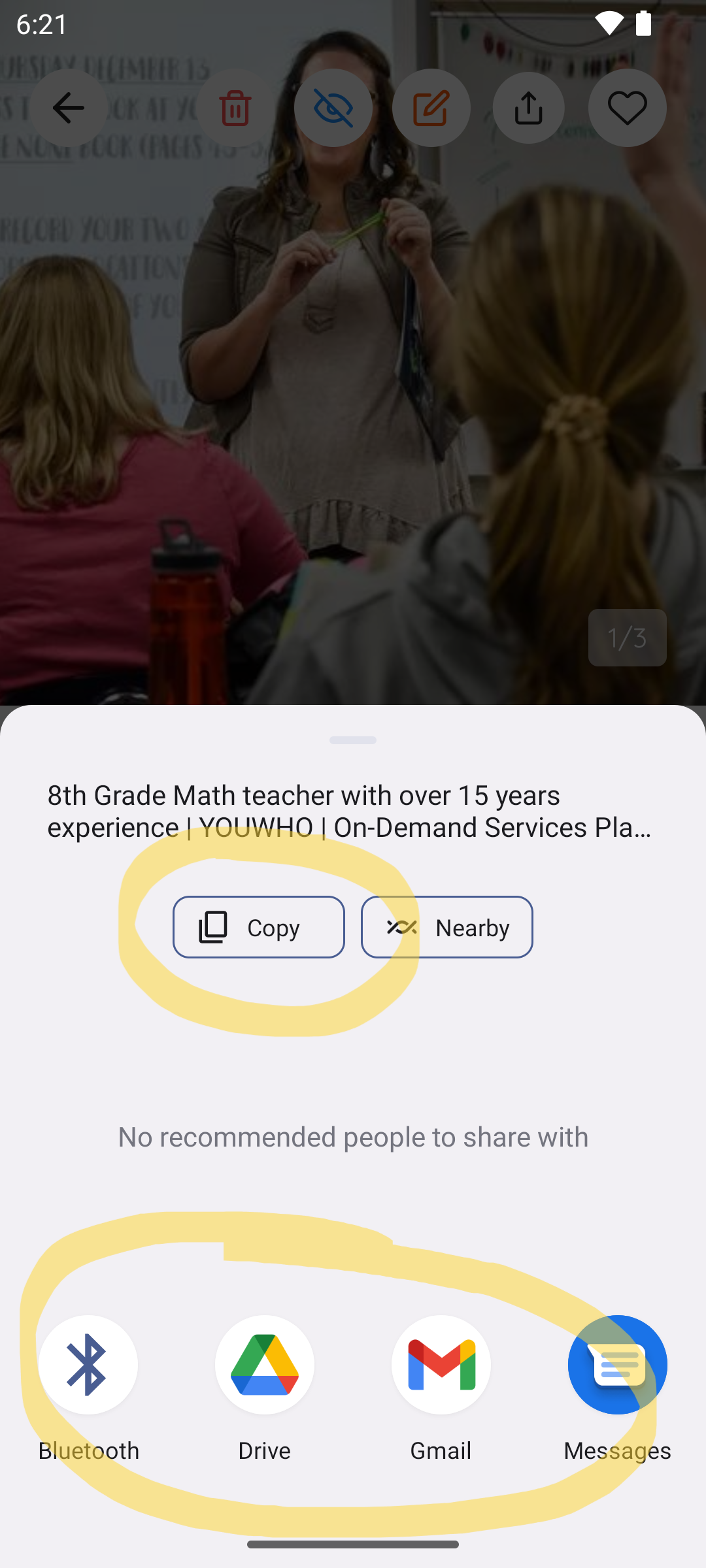
Task: Delete this listing with trash icon
Action: (x=235, y=108)
